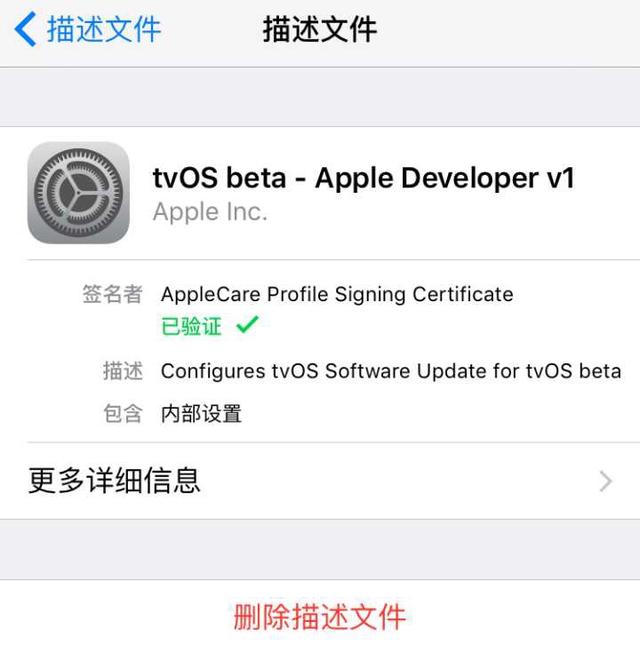Tap 删除描述文件 to remove profile
The height and width of the screenshot is (653, 640).
[320, 616]
